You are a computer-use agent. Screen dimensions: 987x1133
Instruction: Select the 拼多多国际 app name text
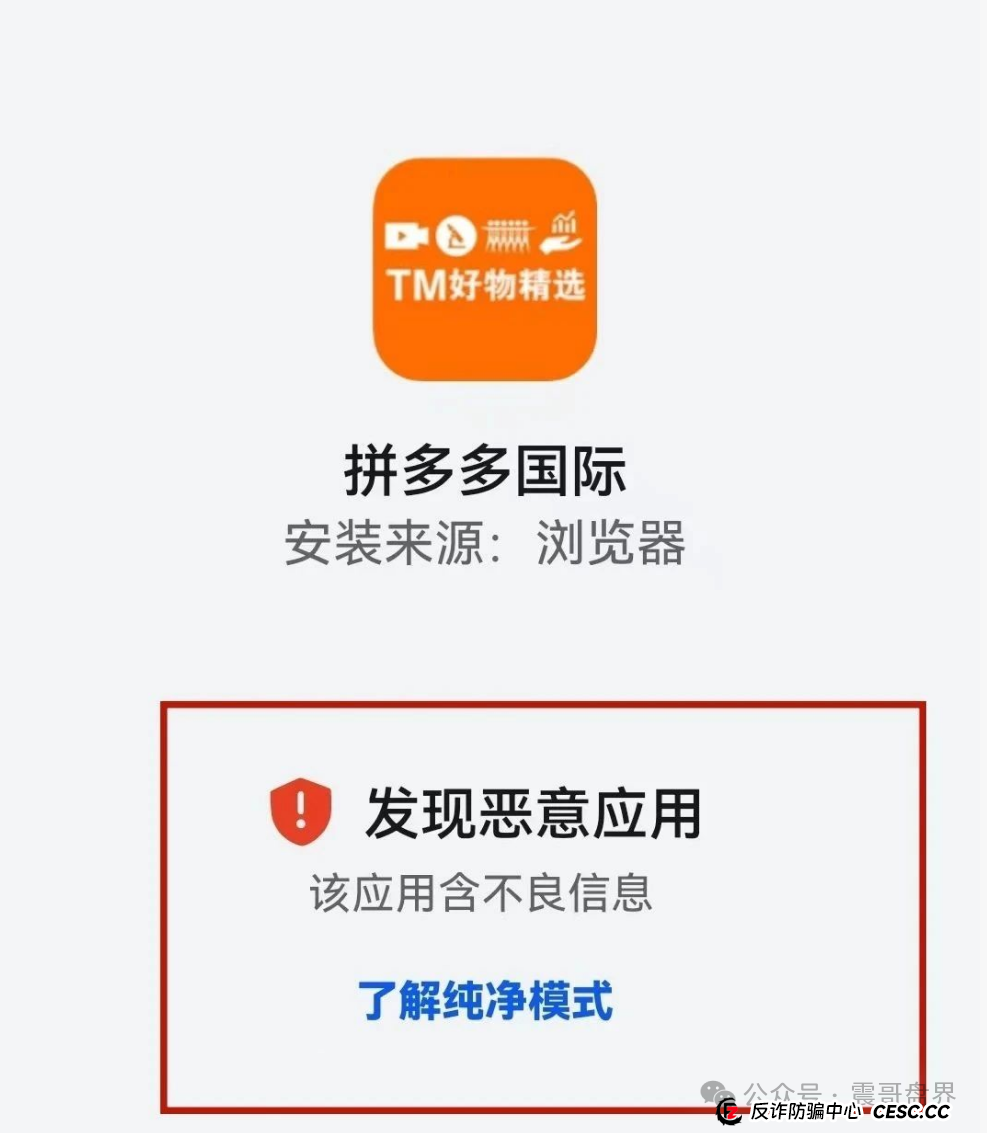coord(484,470)
